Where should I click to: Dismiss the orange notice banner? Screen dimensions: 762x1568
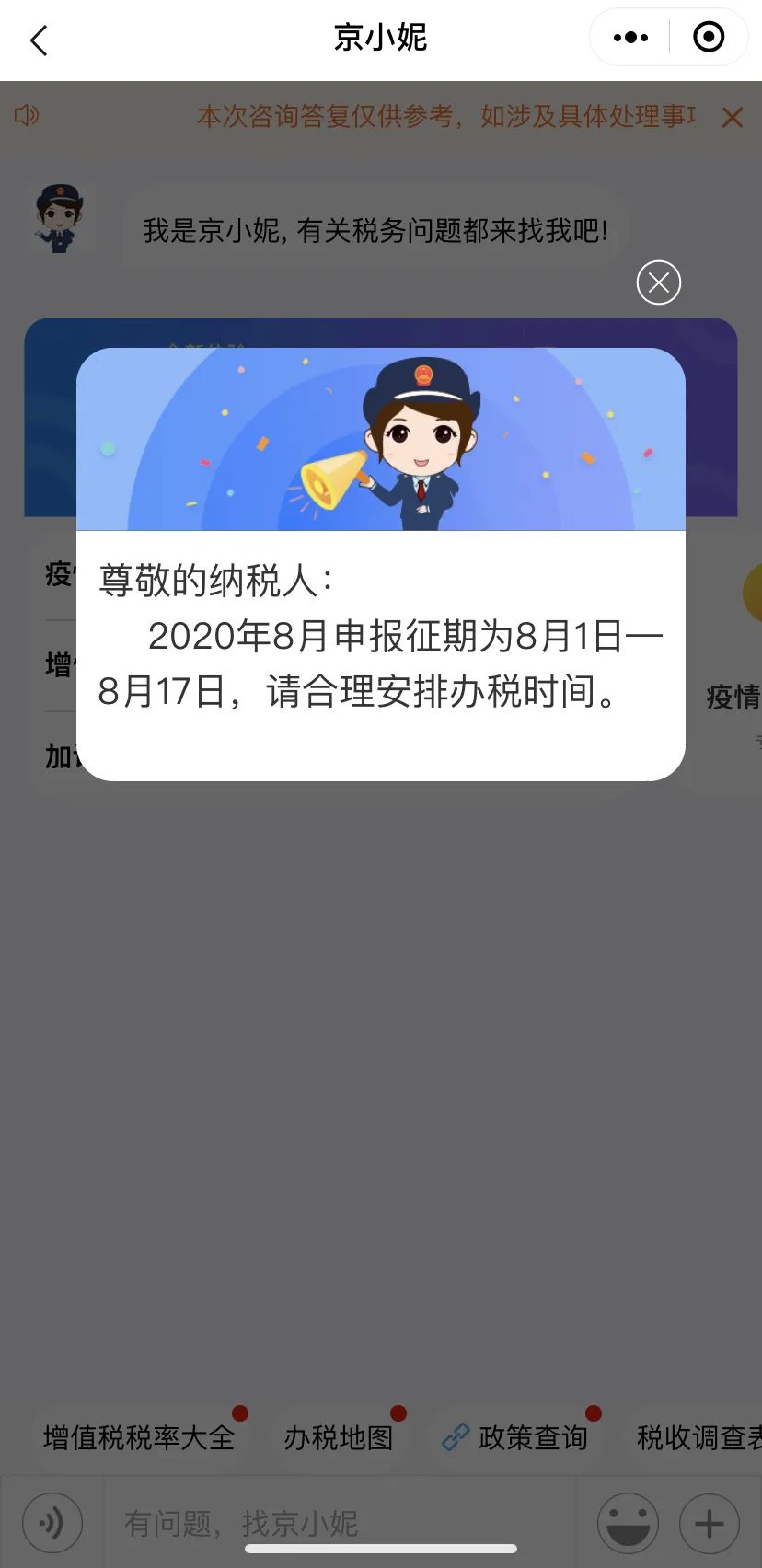pos(733,117)
